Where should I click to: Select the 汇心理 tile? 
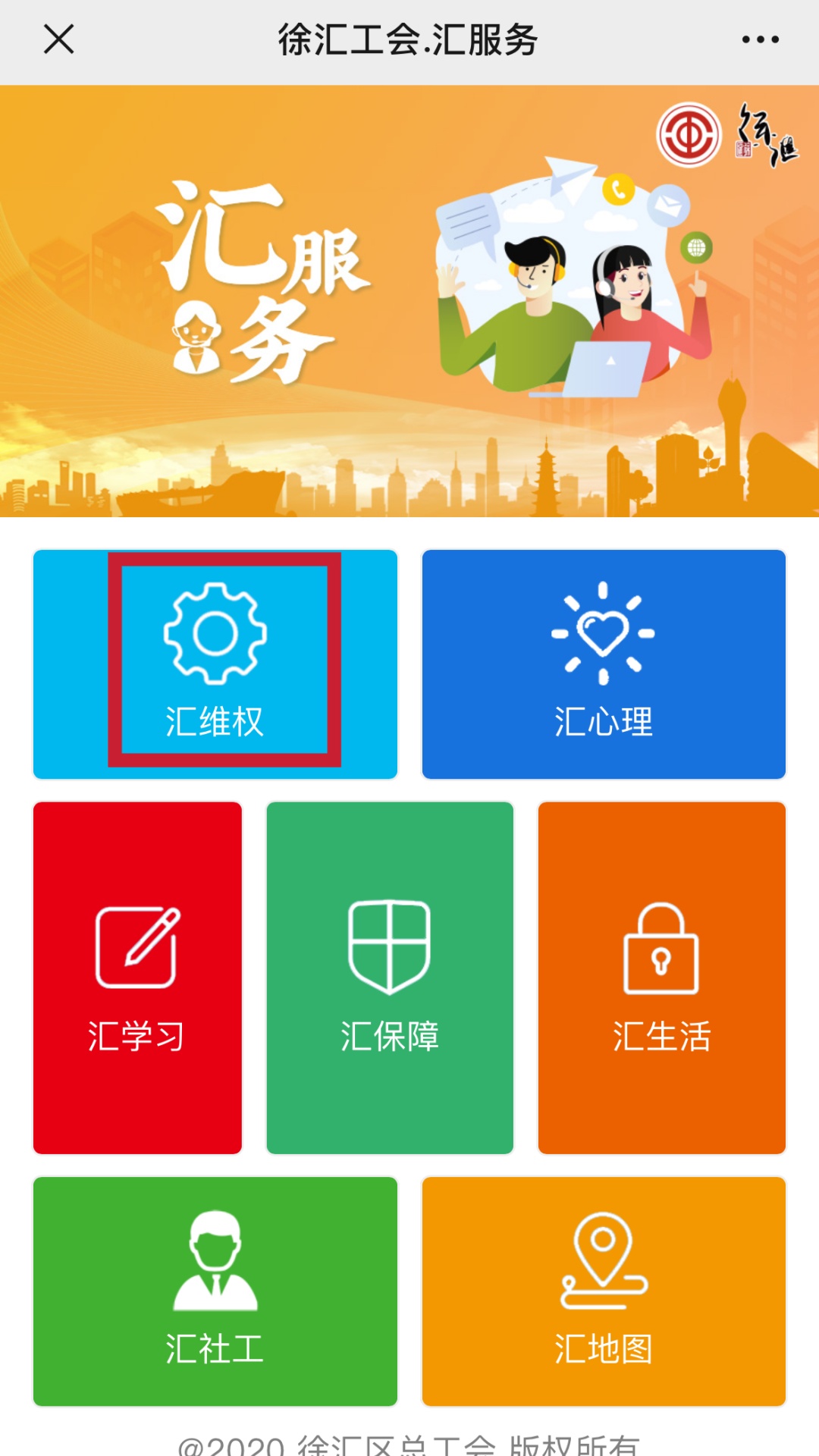pos(604,664)
